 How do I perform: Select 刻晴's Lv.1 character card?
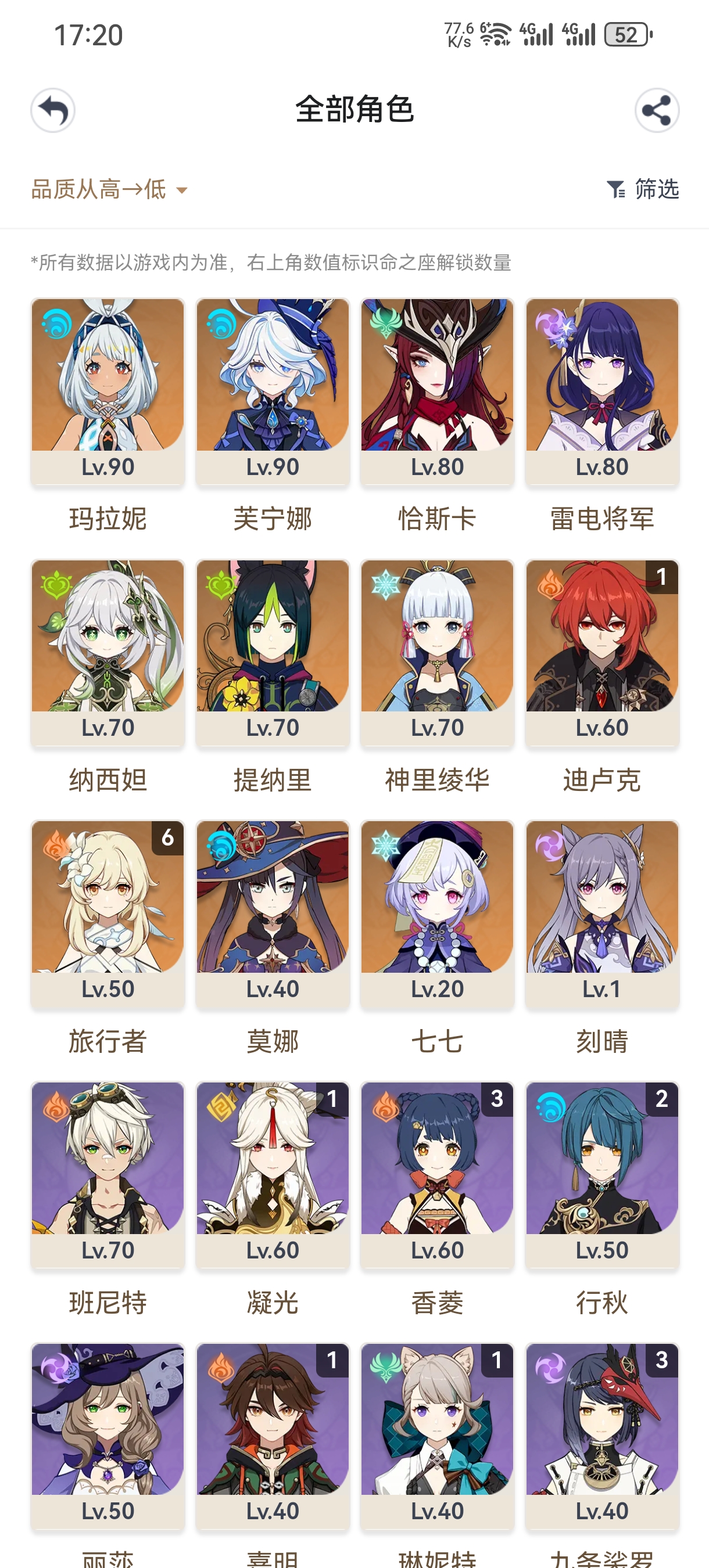(602, 913)
